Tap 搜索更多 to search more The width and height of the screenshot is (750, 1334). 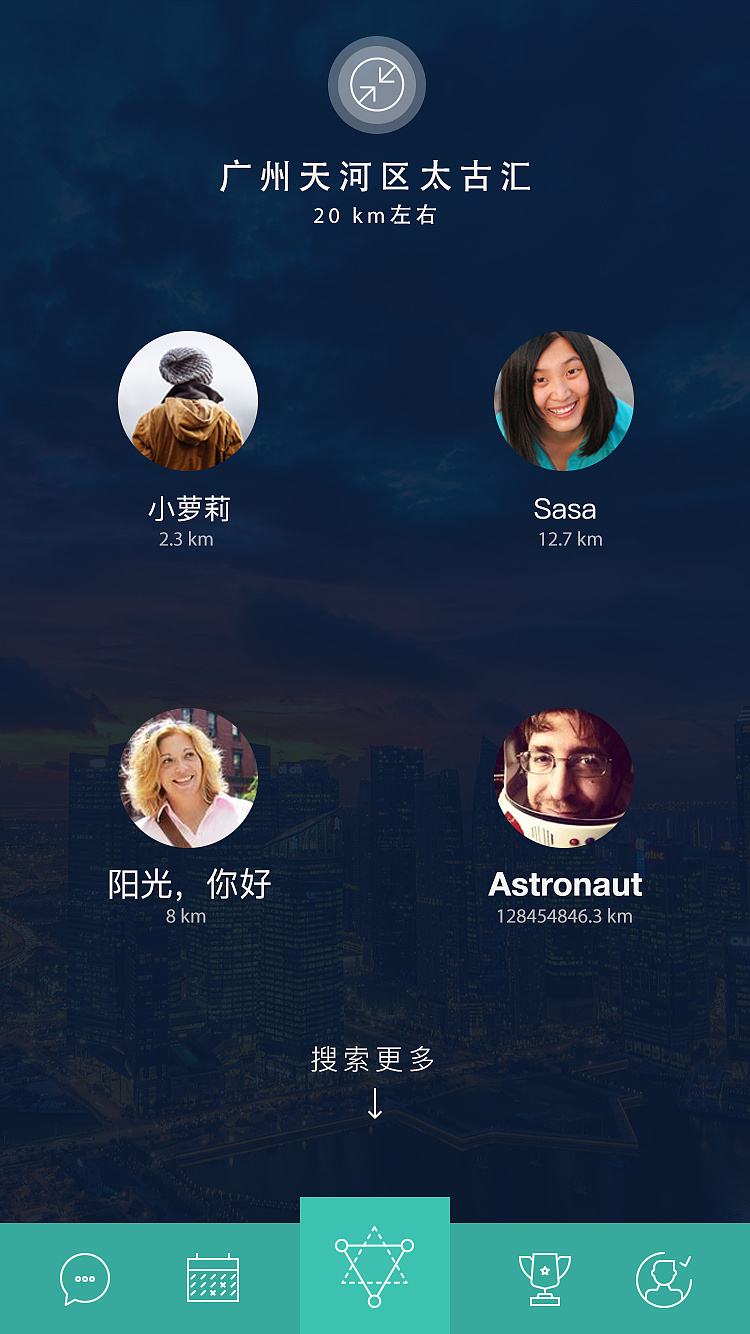click(373, 1060)
